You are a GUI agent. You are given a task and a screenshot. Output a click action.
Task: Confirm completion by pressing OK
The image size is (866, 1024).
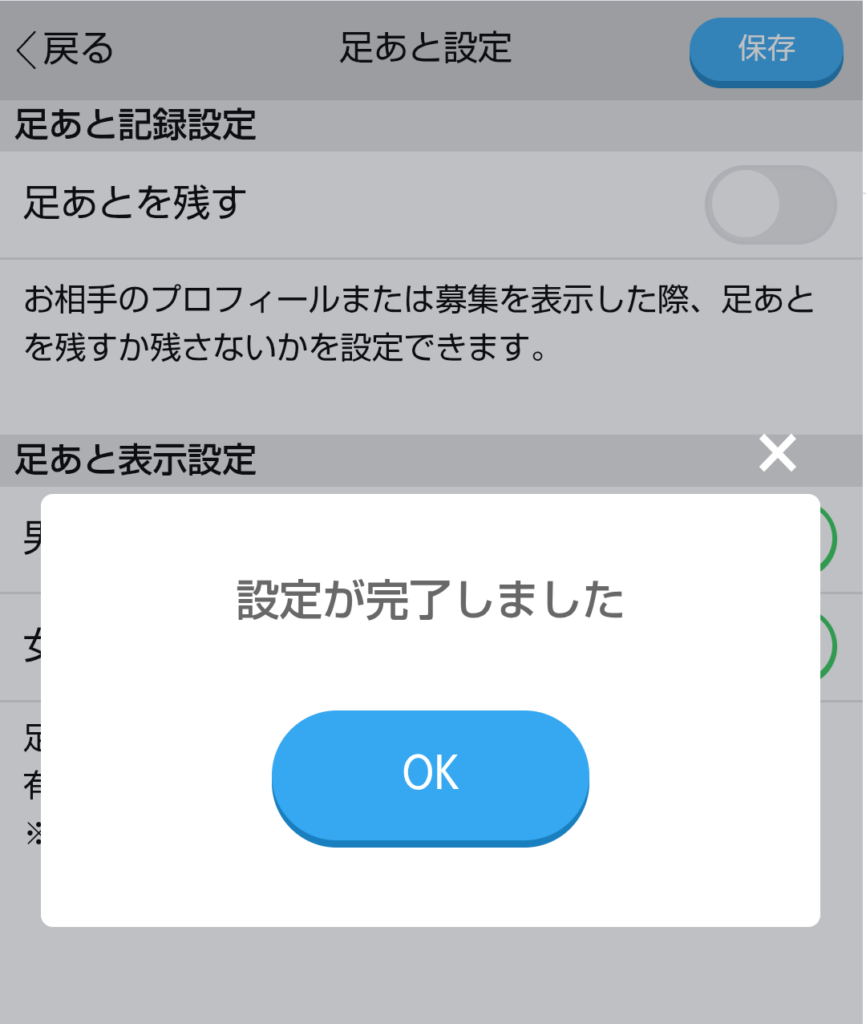pyautogui.click(x=430, y=777)
